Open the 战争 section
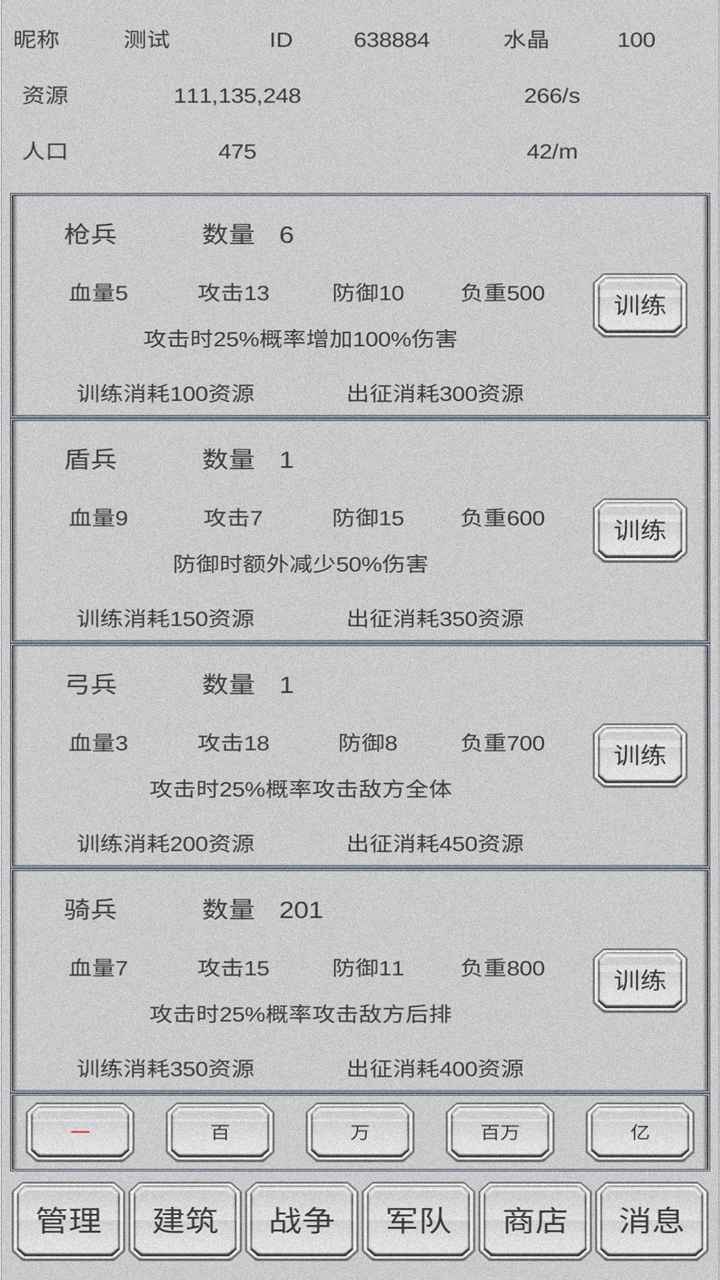The image size is (720, 1280). 300,1220
